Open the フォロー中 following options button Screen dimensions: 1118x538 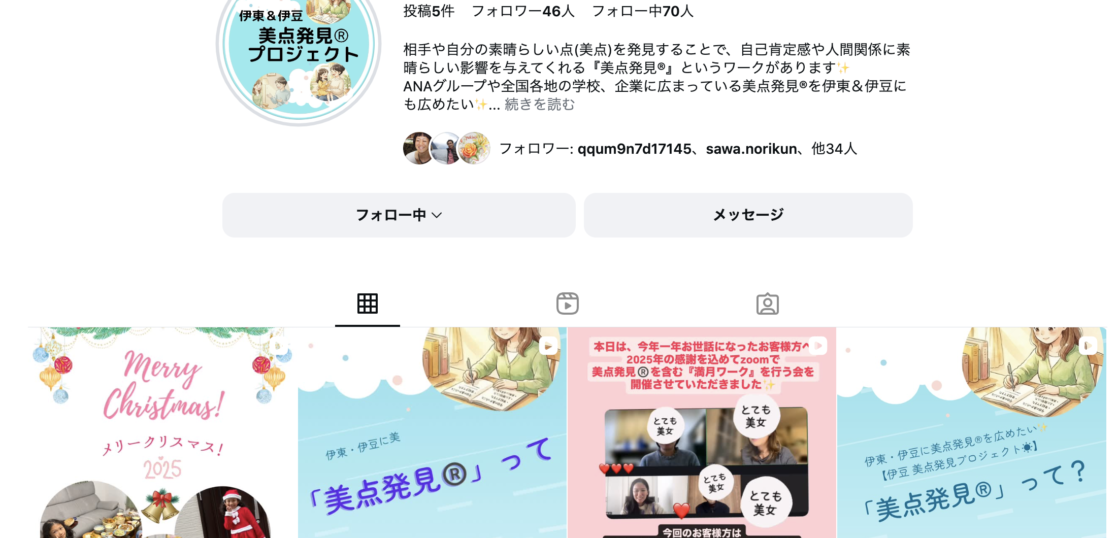398,215
